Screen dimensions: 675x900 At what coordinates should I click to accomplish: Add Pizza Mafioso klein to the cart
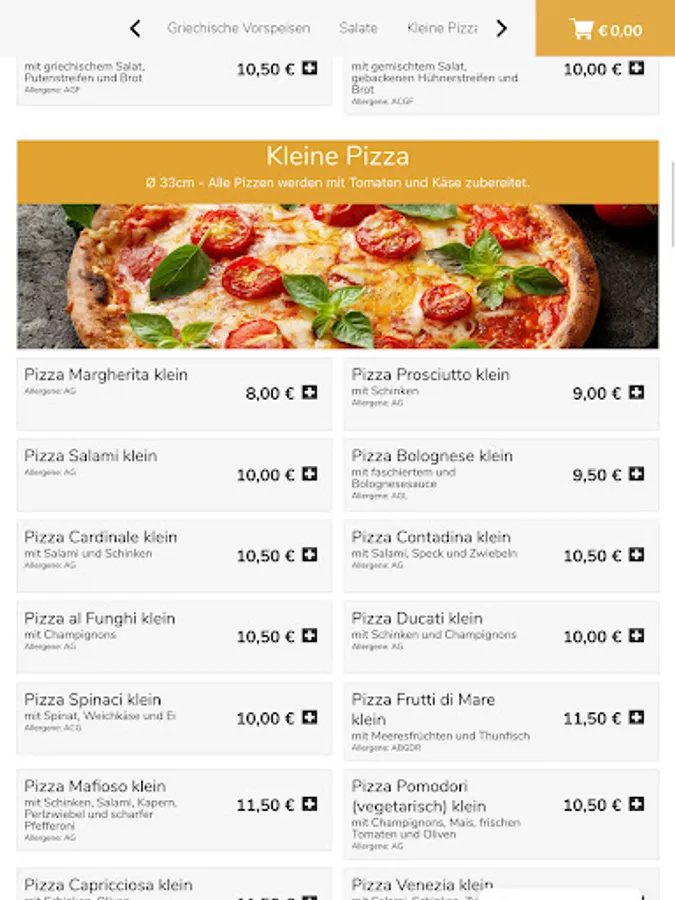[x=310, y=804]
